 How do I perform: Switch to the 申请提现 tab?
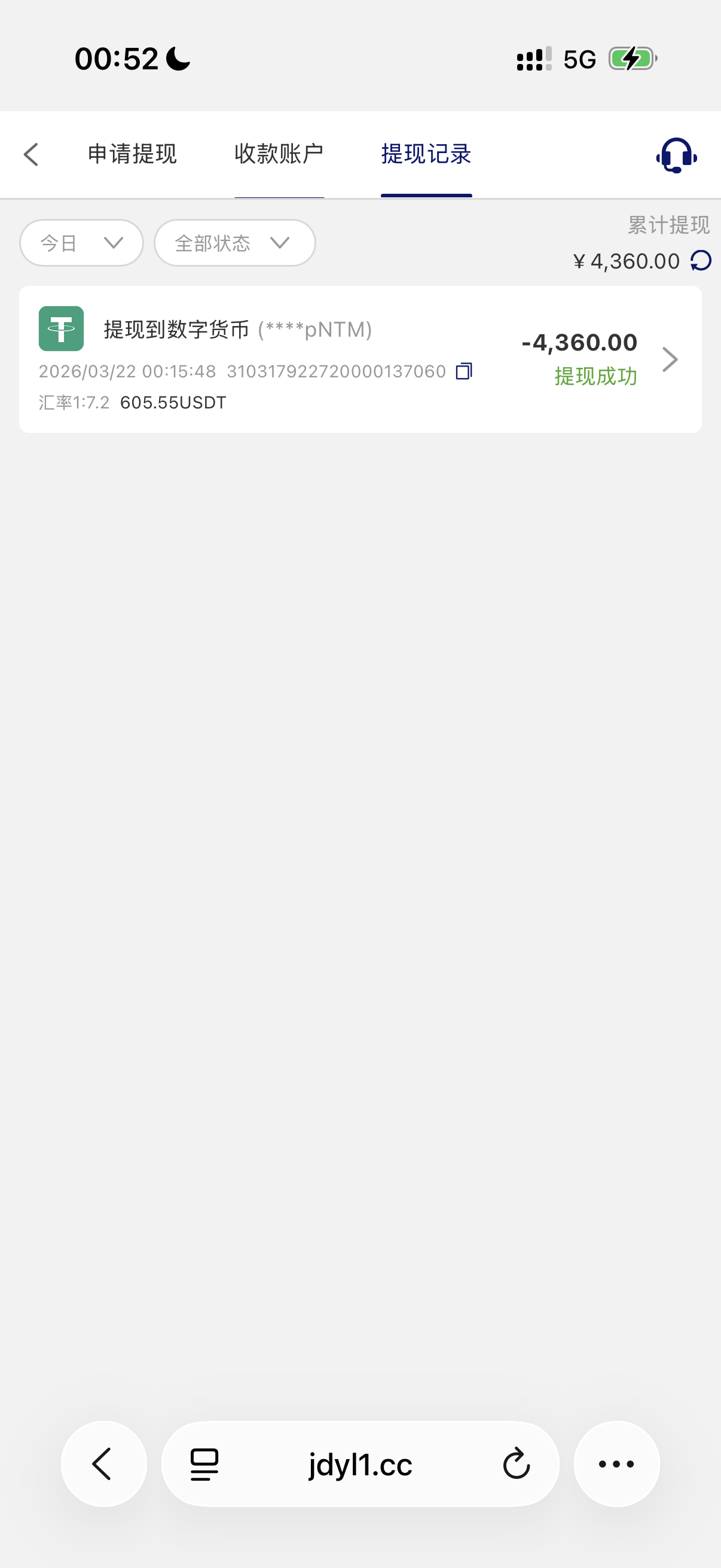[x=132, y=154]
